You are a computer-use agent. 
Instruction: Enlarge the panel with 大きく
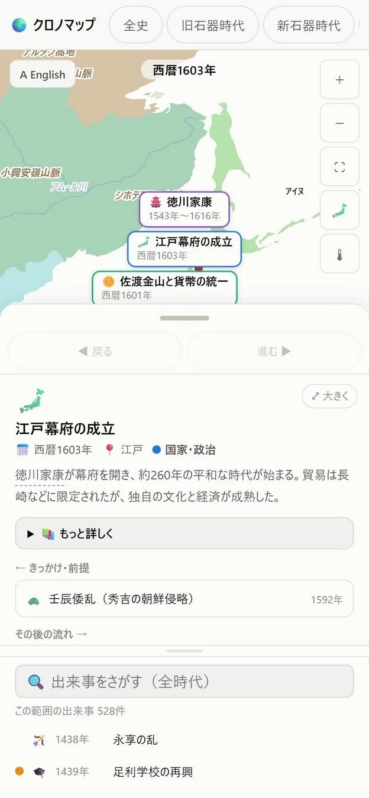(330, 396)
